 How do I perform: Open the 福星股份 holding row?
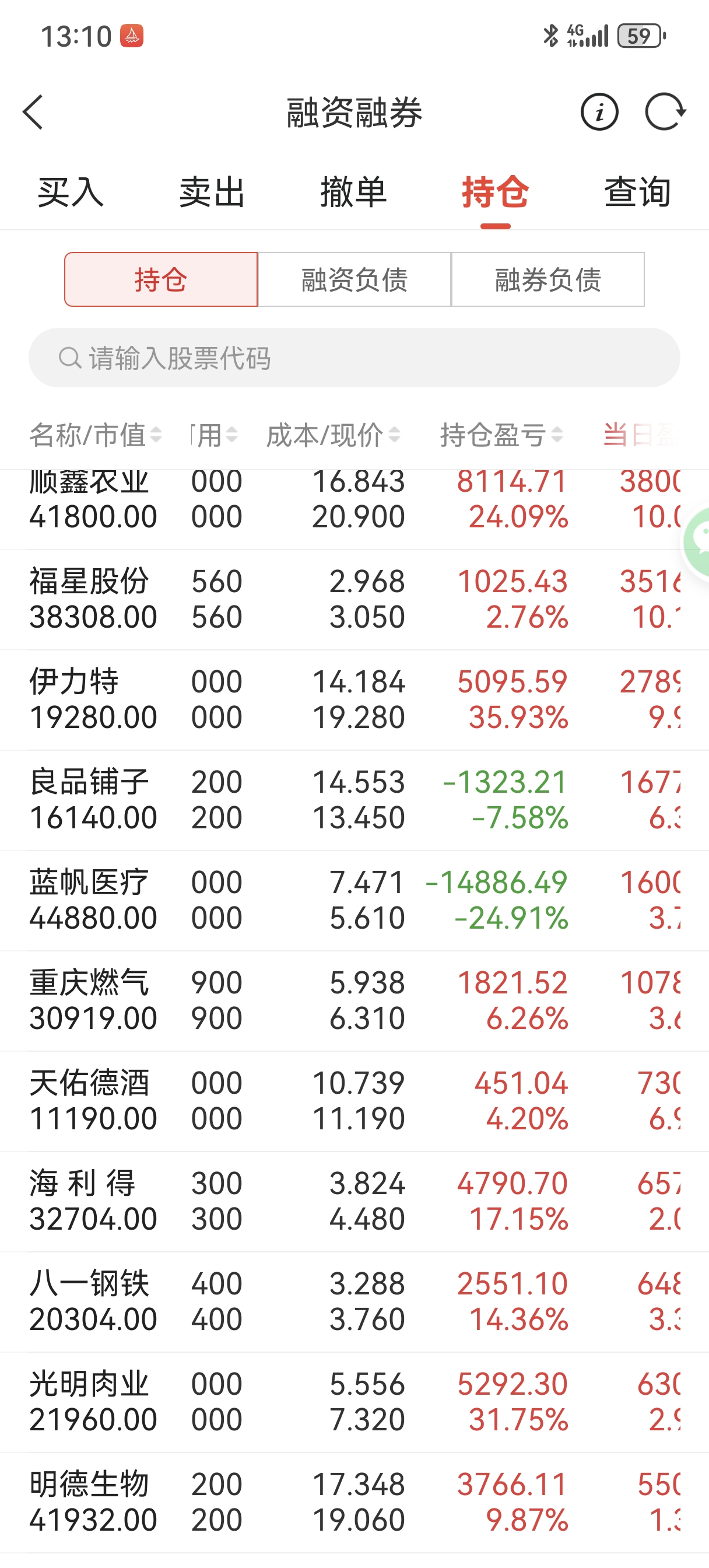(x=304, y=599)
